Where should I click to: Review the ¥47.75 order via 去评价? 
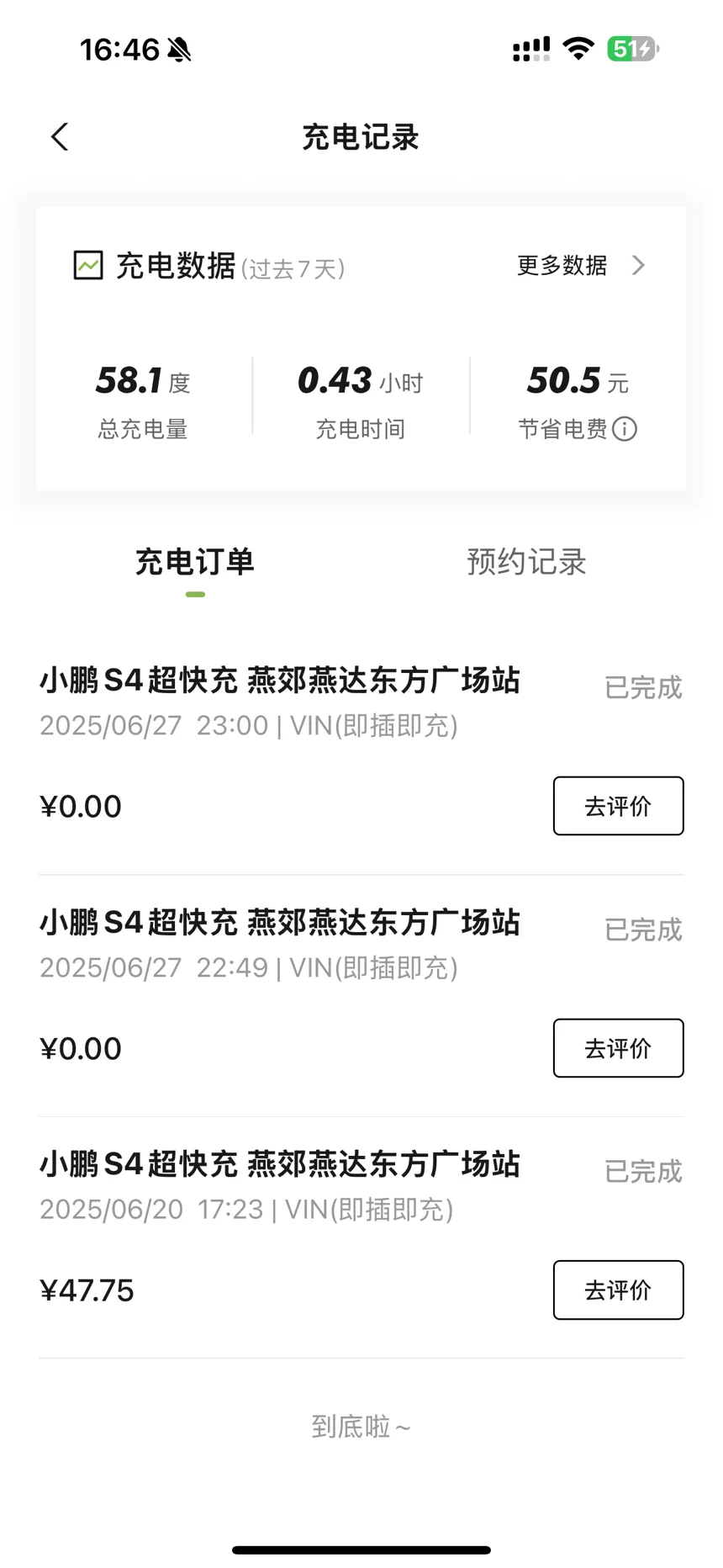coord(618,1290)
